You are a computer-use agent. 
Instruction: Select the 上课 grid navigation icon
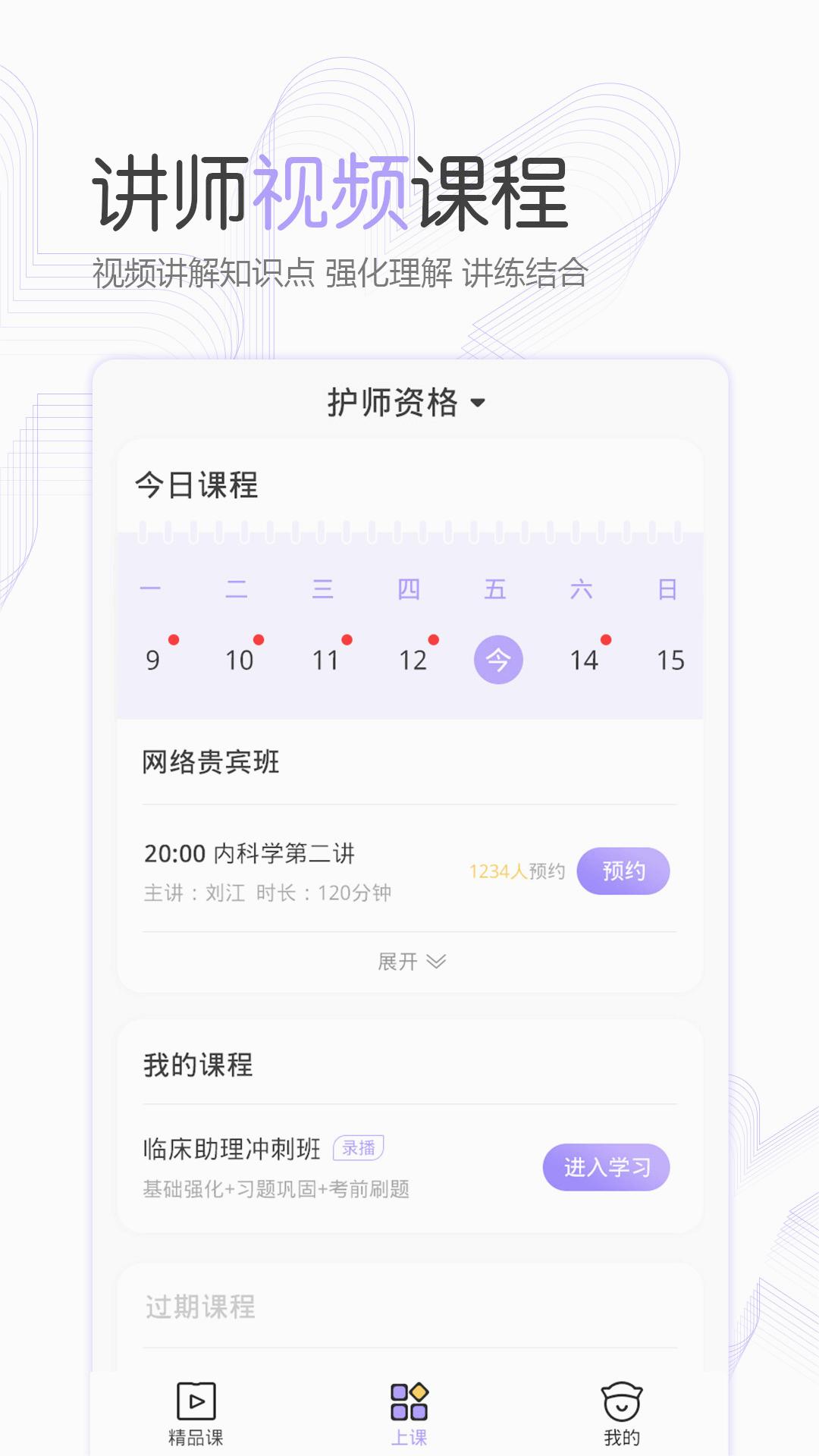(x=409, y=1399)
